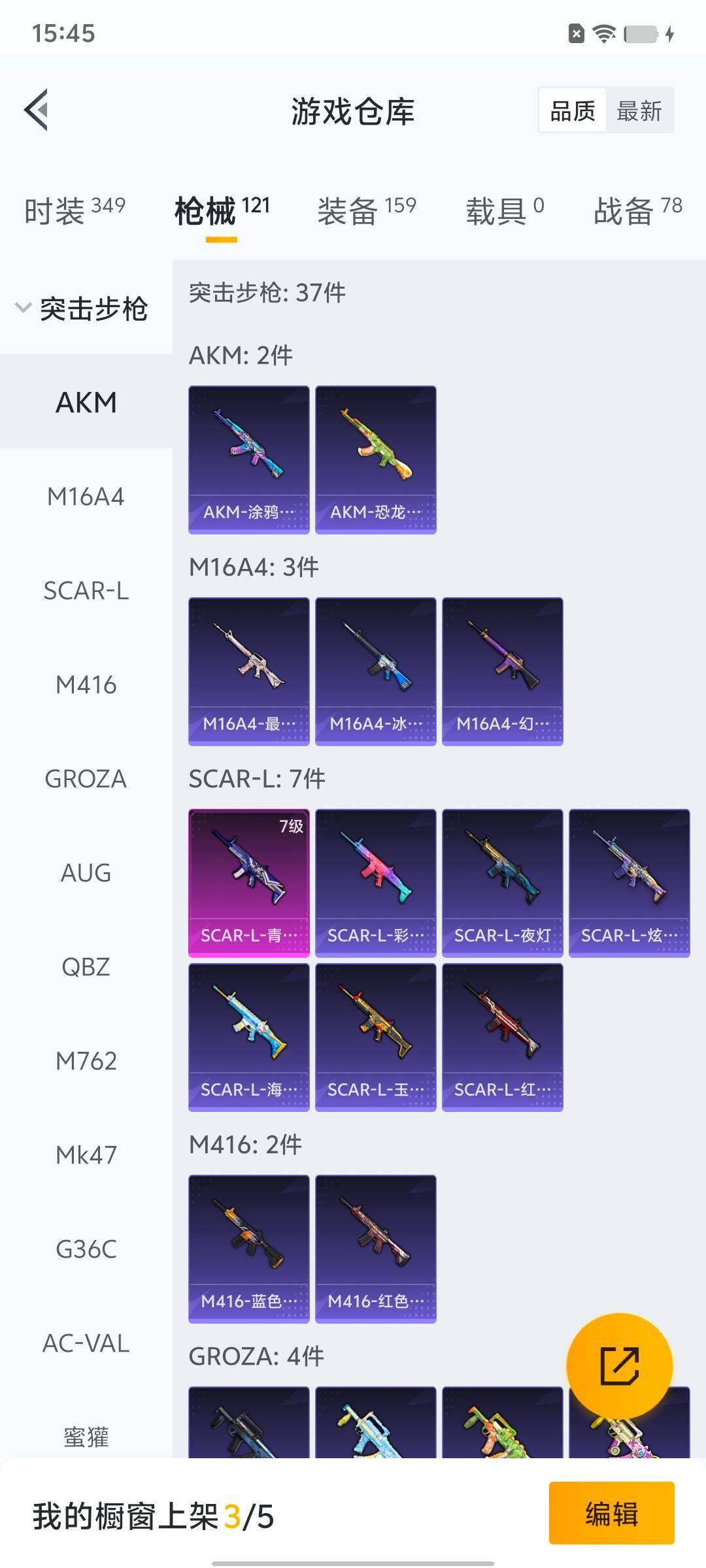Image resolution: width=706 pixels, height=1568 pixels.
Task: Jump to M16A4 in the sidebar
Action: 86,497
